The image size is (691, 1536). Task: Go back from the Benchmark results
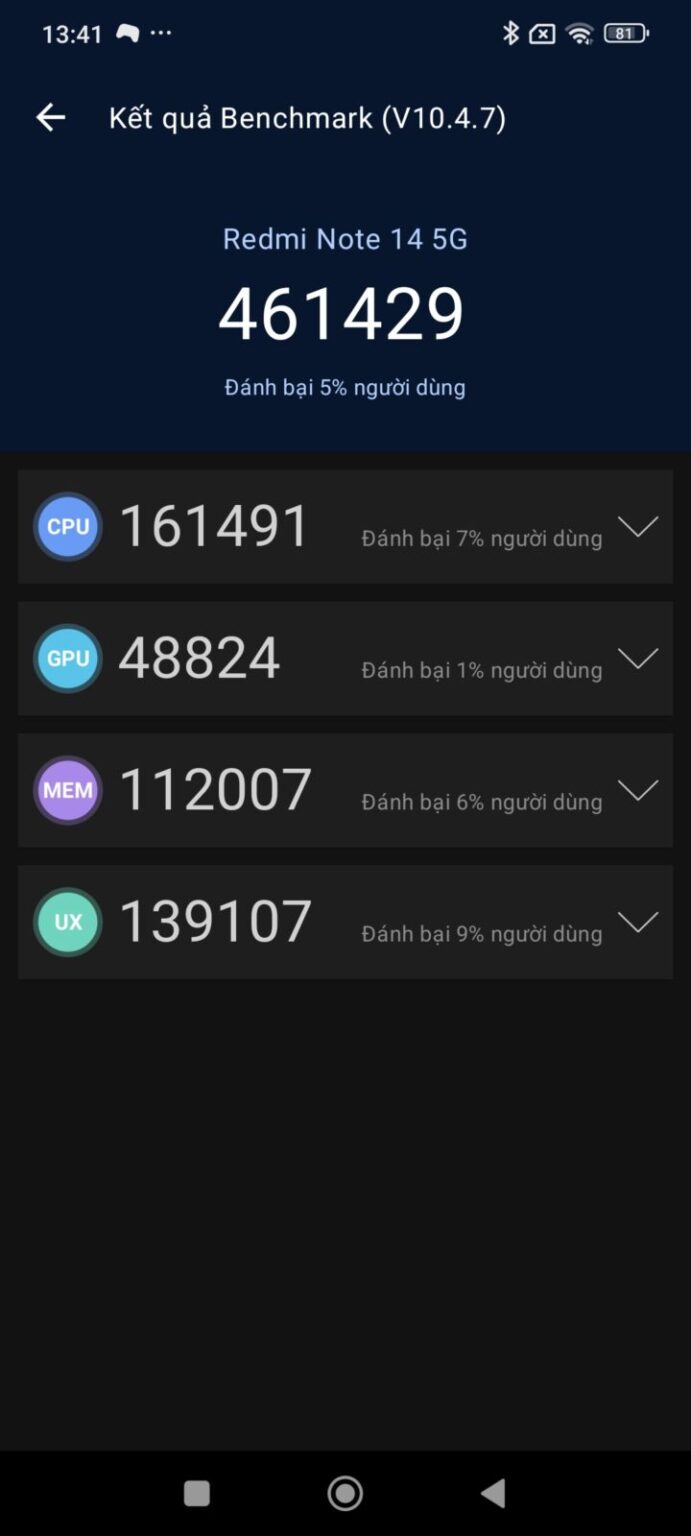coord(51,118)
